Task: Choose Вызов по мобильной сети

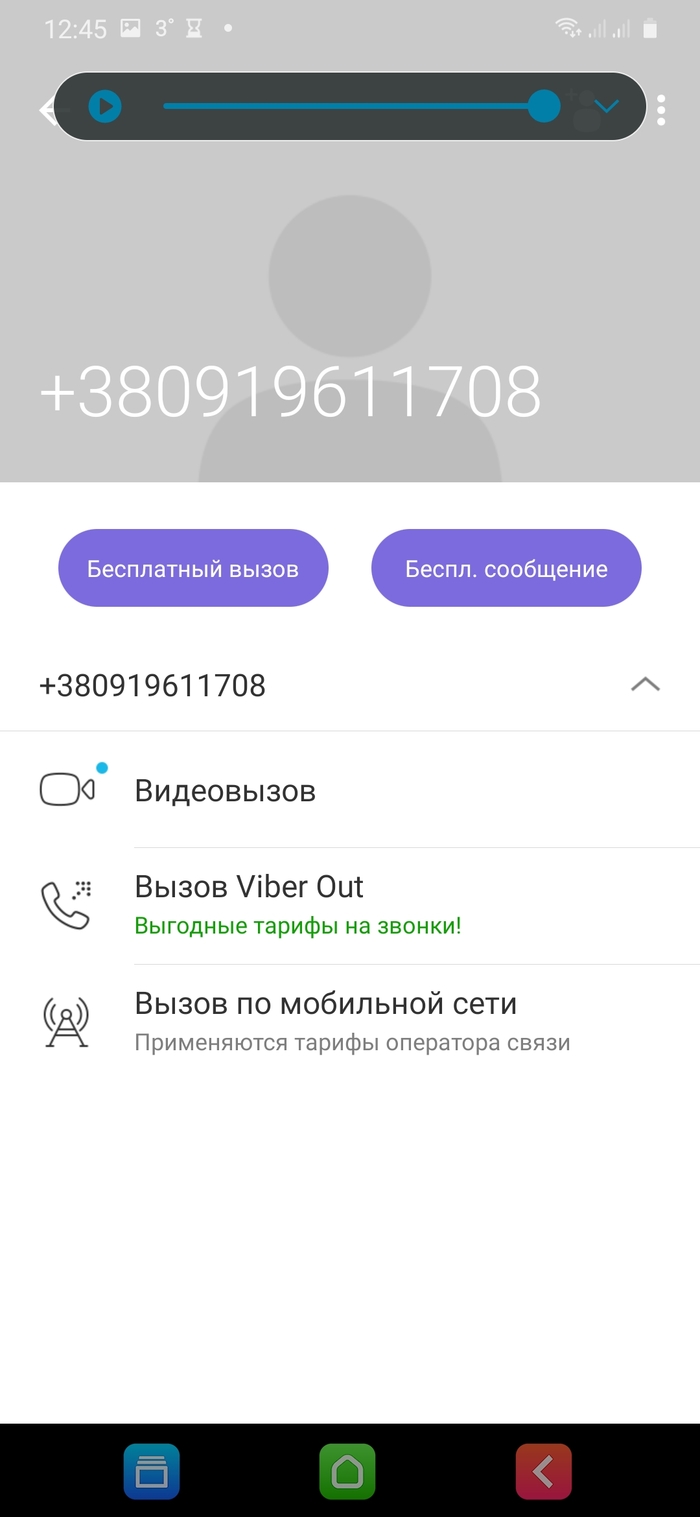Action: tap(325, 1021)
